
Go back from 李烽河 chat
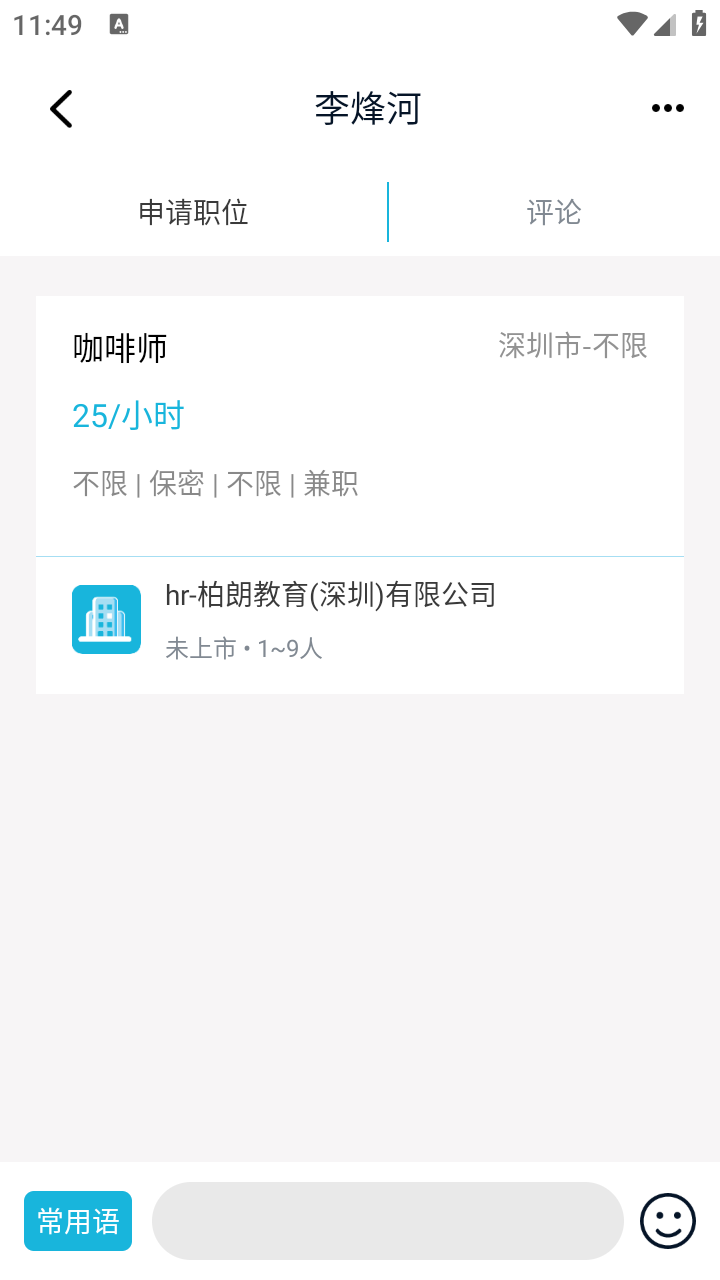coord(61,108)
